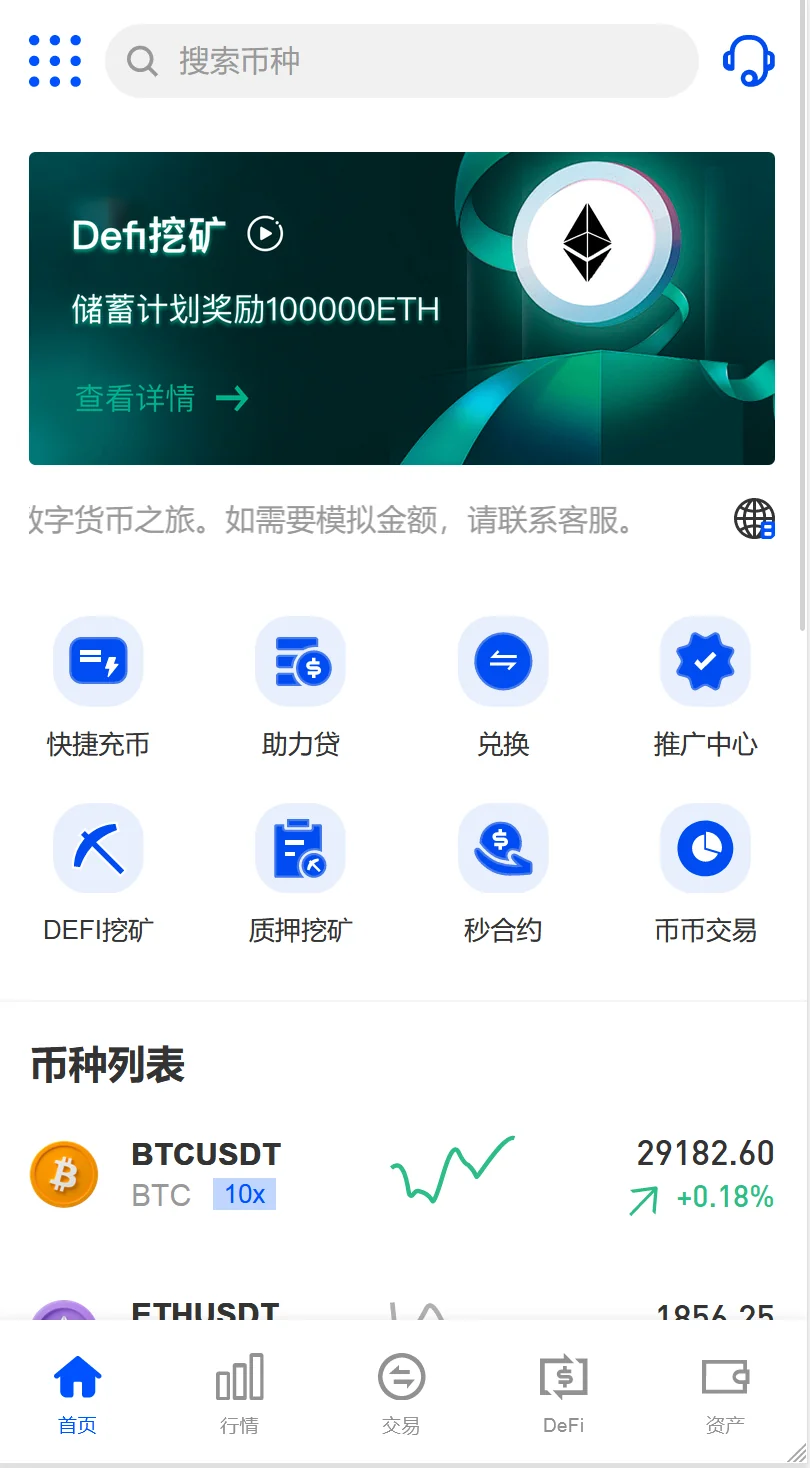Viewport: 810px width, 1468px height.
Task: Switch to the 交易 trade tab
Action: click(401, 1394)
